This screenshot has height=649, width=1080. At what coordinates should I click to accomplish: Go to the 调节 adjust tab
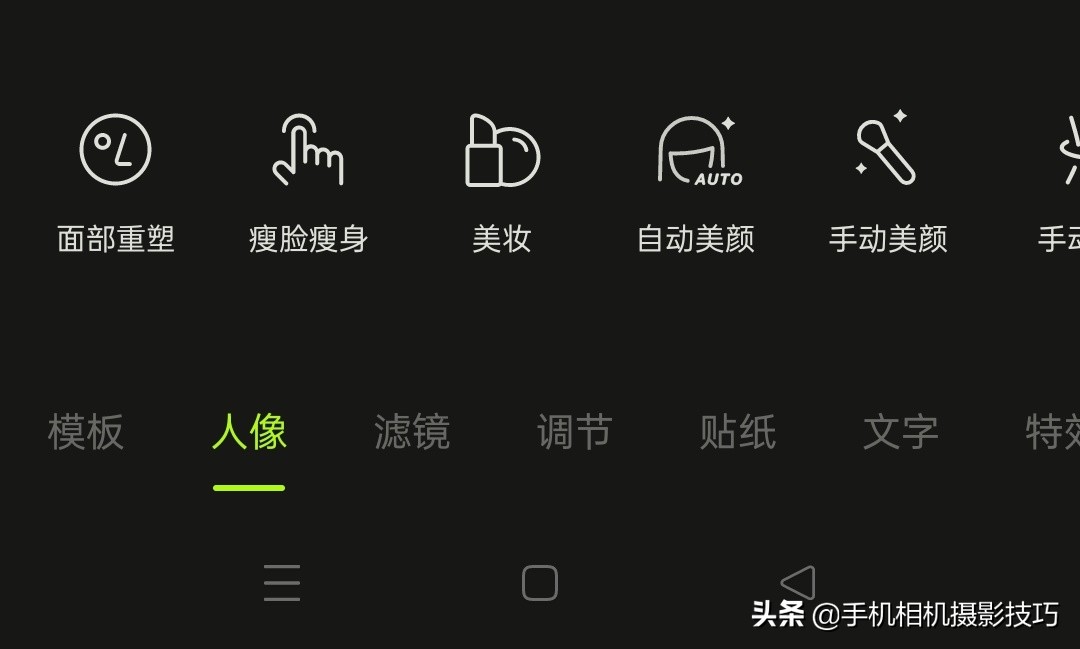point(574,432)
